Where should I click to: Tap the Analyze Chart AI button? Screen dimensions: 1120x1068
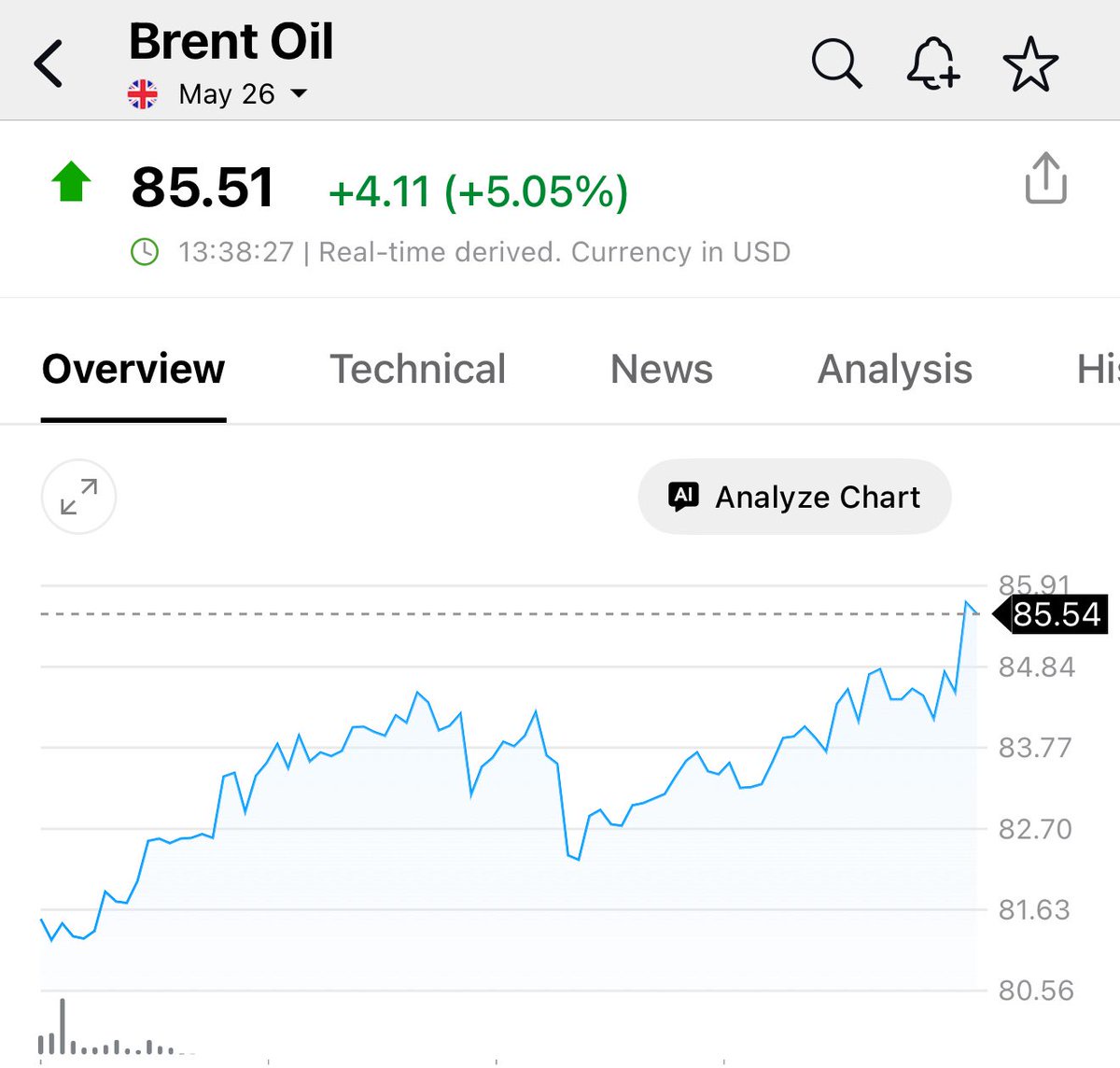[x=794, y=497]
